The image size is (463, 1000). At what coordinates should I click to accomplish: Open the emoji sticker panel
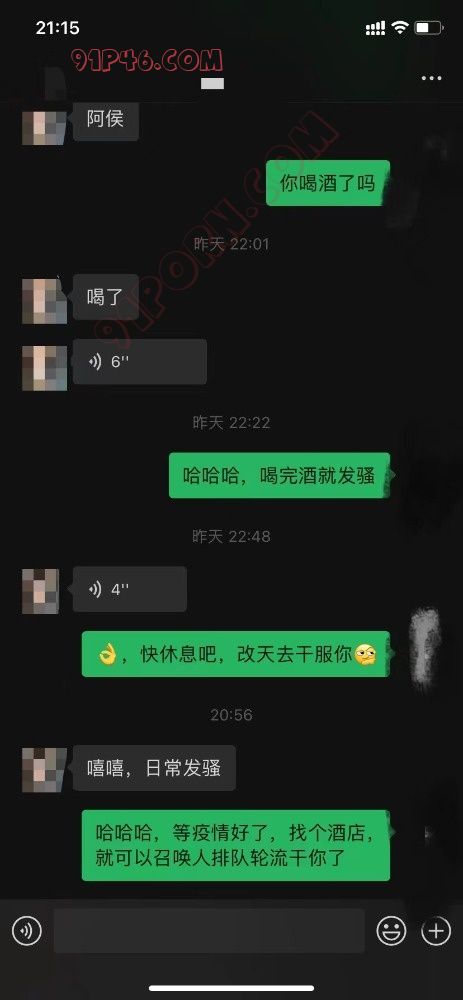click(392, 932)
